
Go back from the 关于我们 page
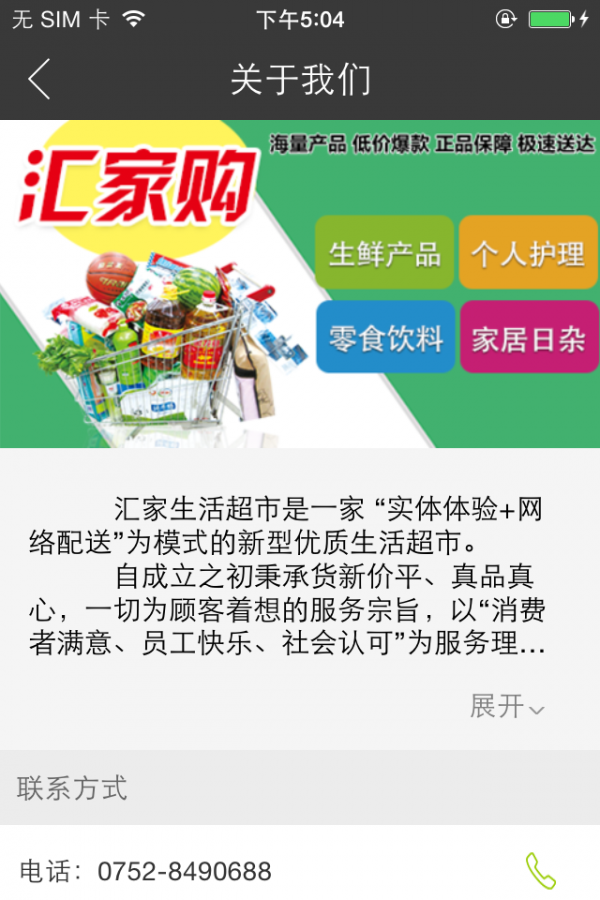pos(39,79)
